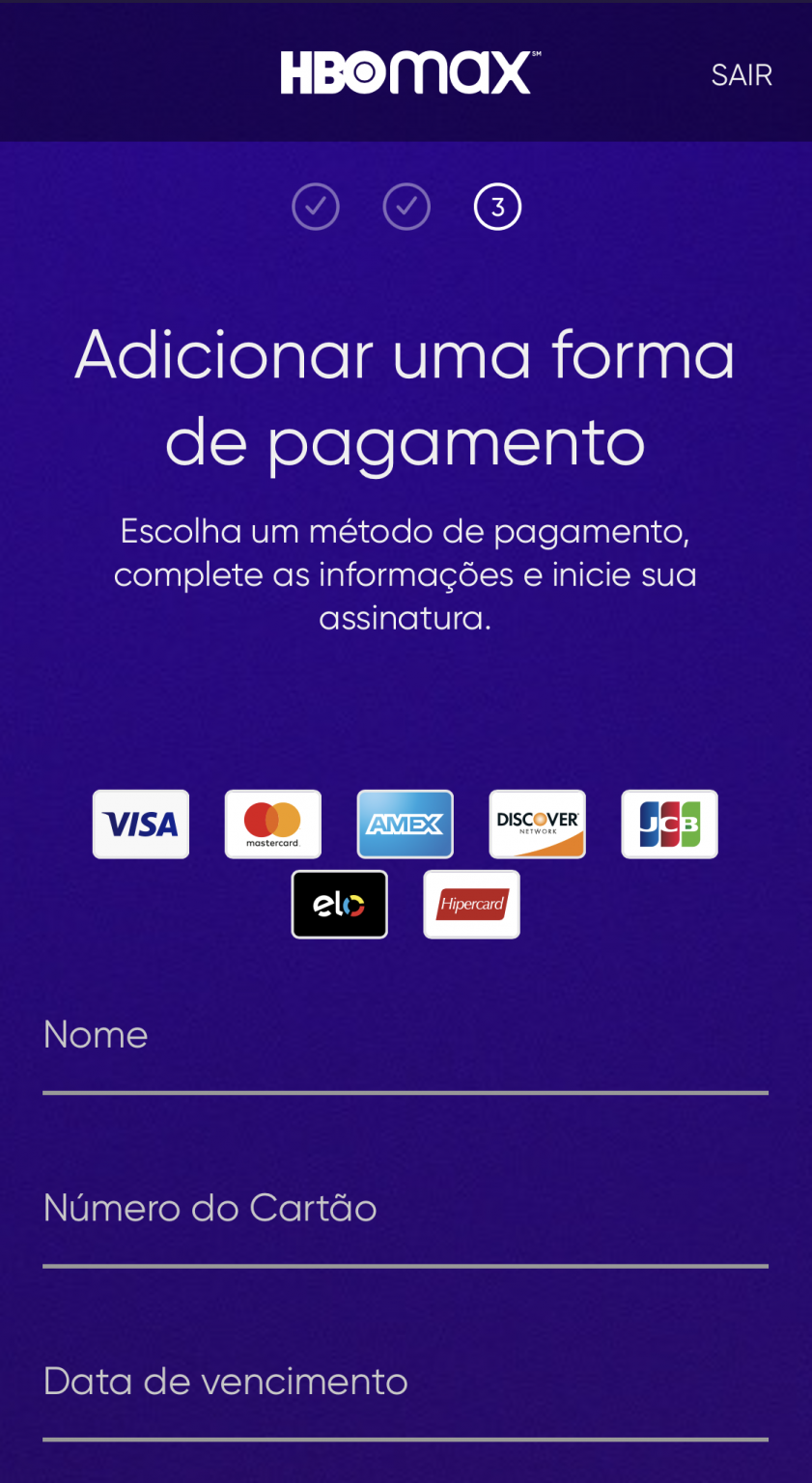
Task: Click the SAIR link
Action: pos(742,74)
